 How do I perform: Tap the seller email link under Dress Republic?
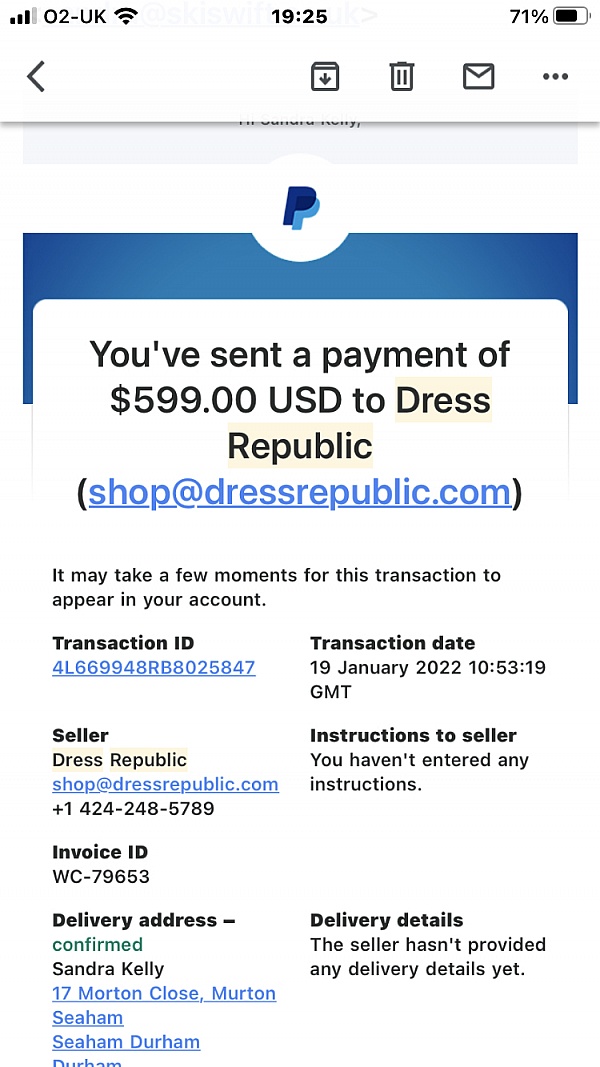click(165, 784)
